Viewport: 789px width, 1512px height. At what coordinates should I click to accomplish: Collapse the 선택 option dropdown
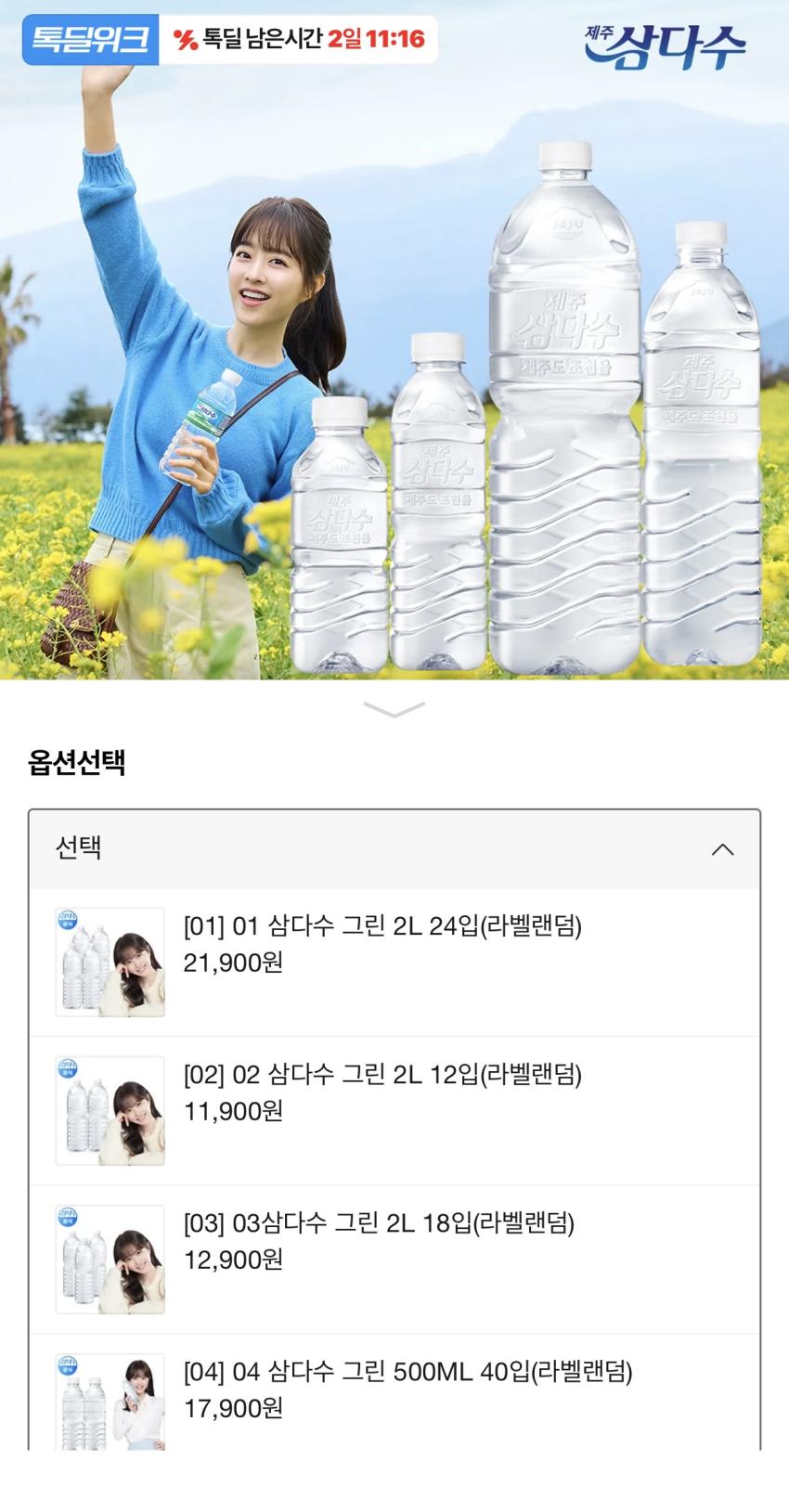(721, 849)
